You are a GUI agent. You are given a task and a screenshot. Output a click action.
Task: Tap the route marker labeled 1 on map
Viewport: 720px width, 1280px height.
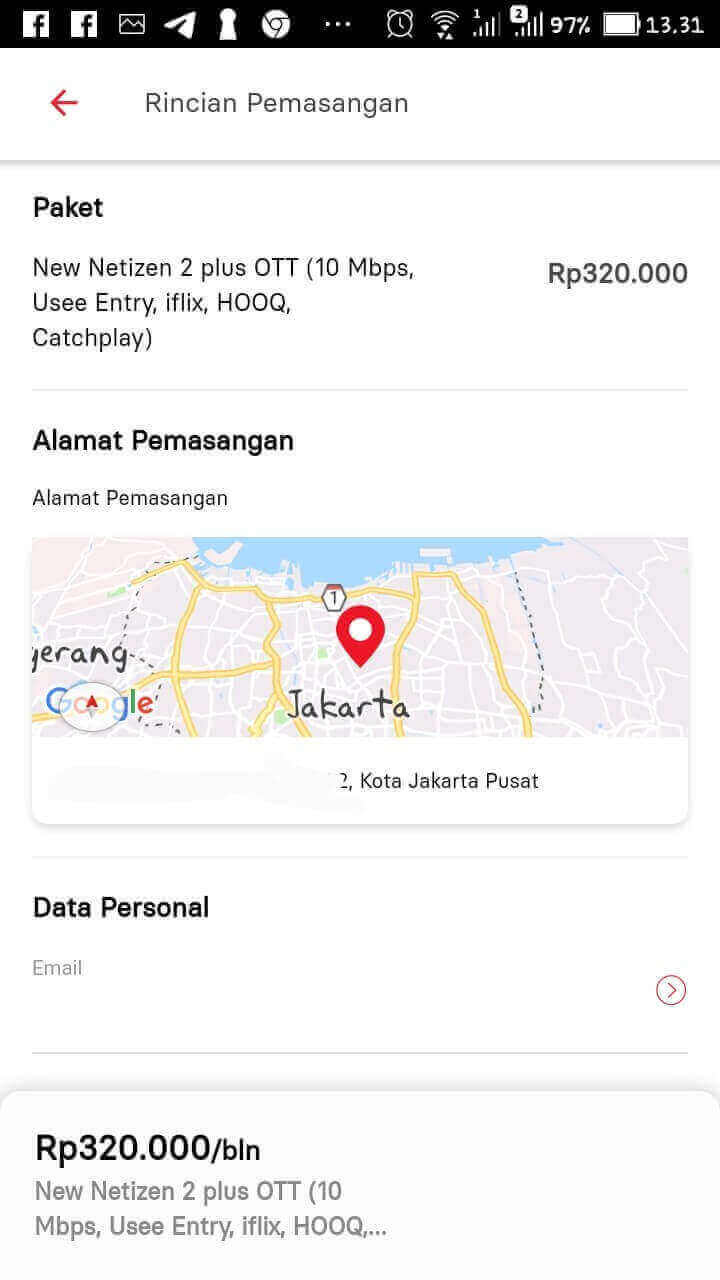pyautogui.click(x=333, y=597)
